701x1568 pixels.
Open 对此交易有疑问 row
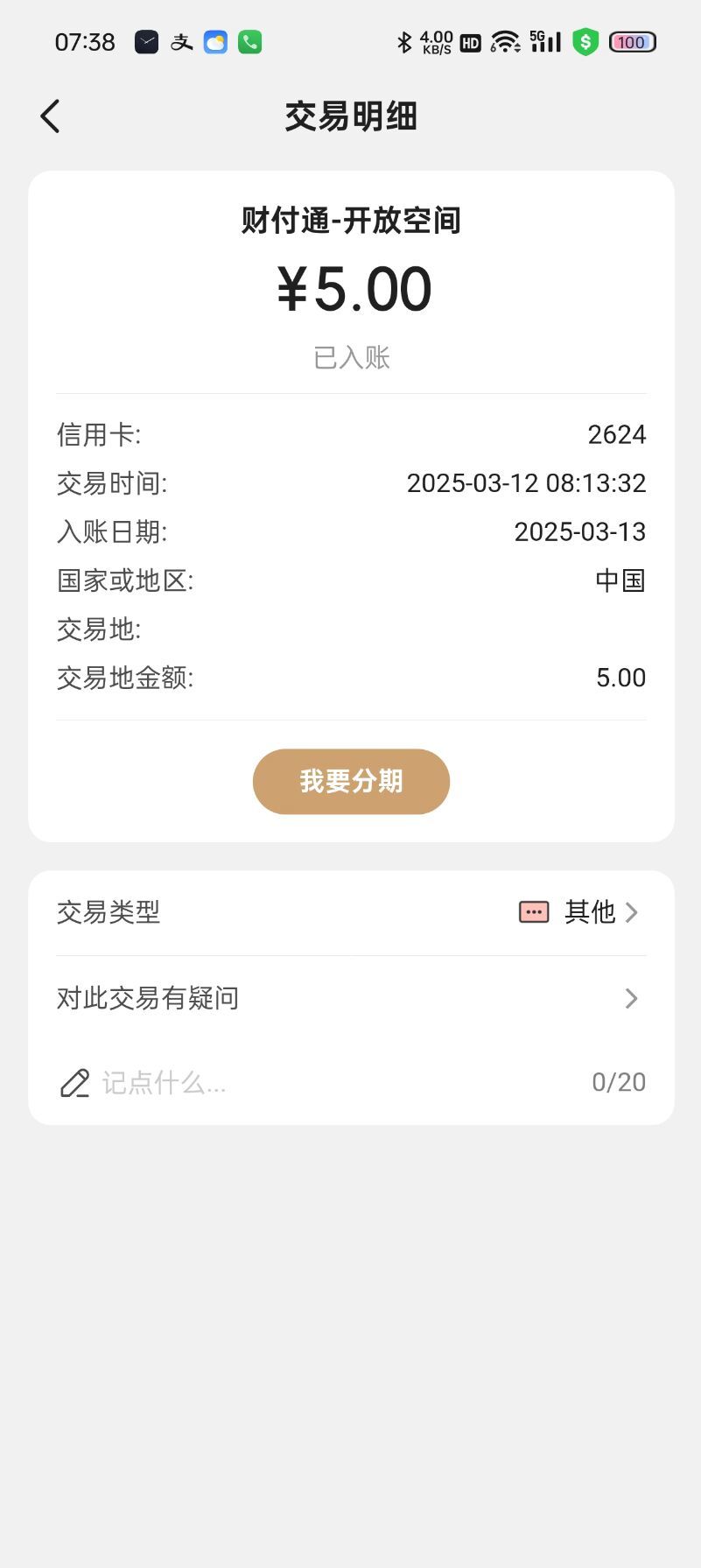click(351, 998)
